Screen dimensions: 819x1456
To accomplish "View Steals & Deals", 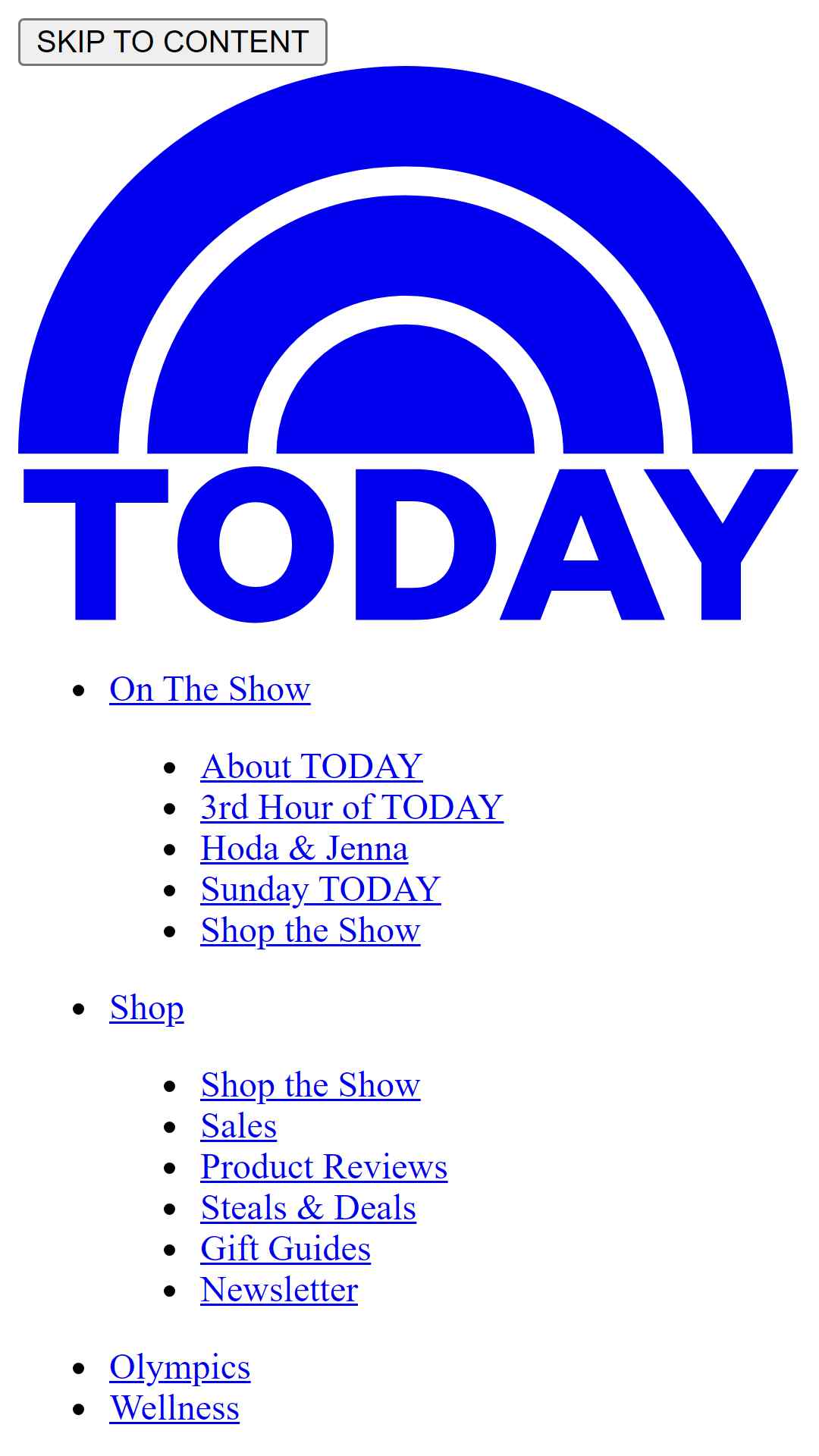I will click(309, 1208).
